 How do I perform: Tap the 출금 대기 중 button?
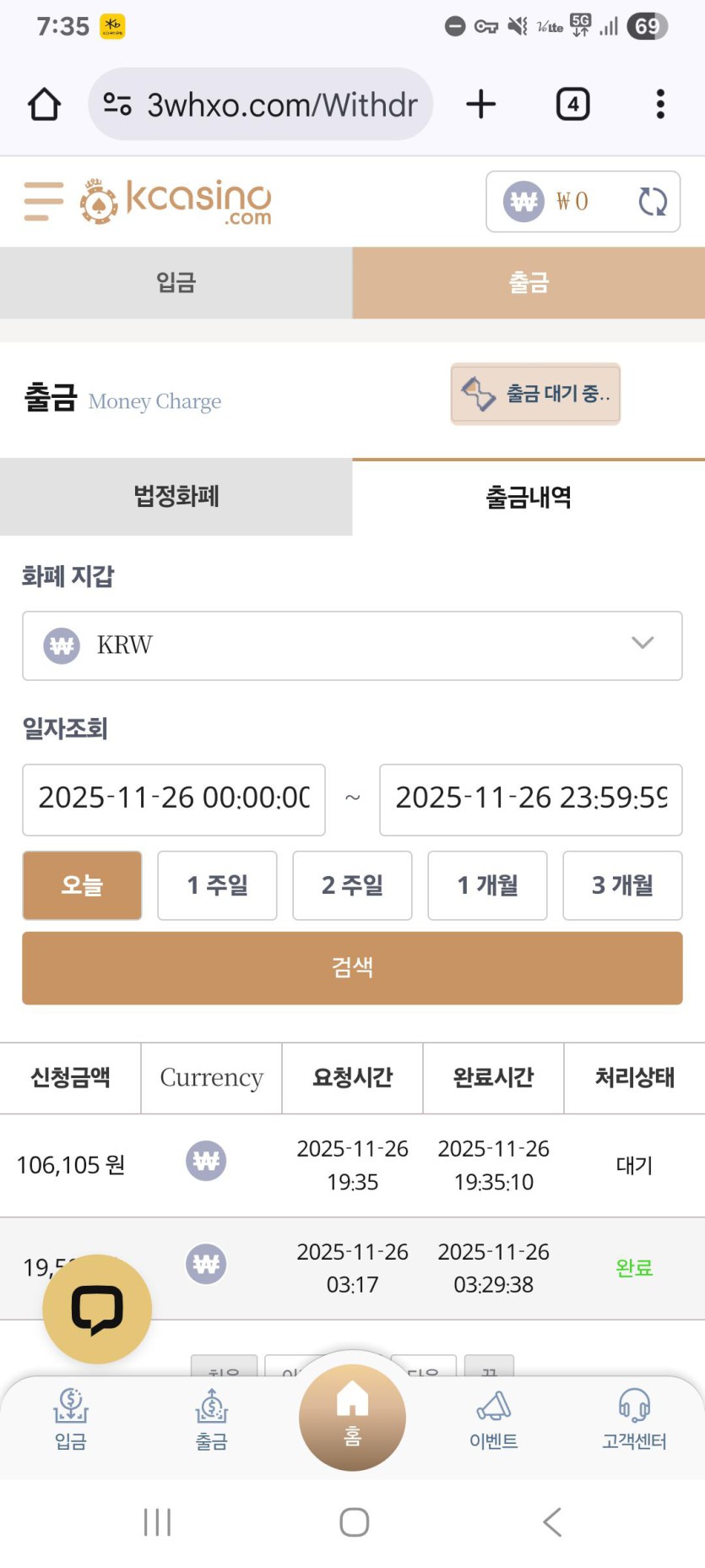click(x=535, y=394)
